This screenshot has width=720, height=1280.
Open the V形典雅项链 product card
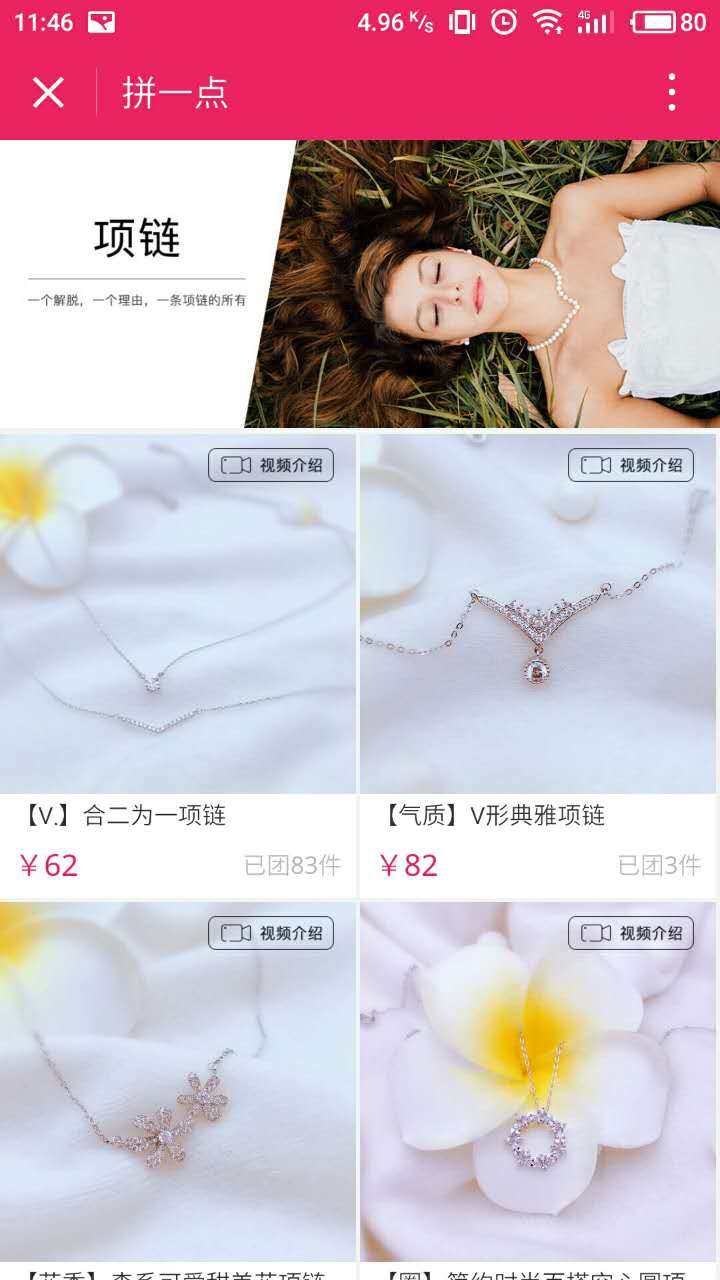[538, 640]
